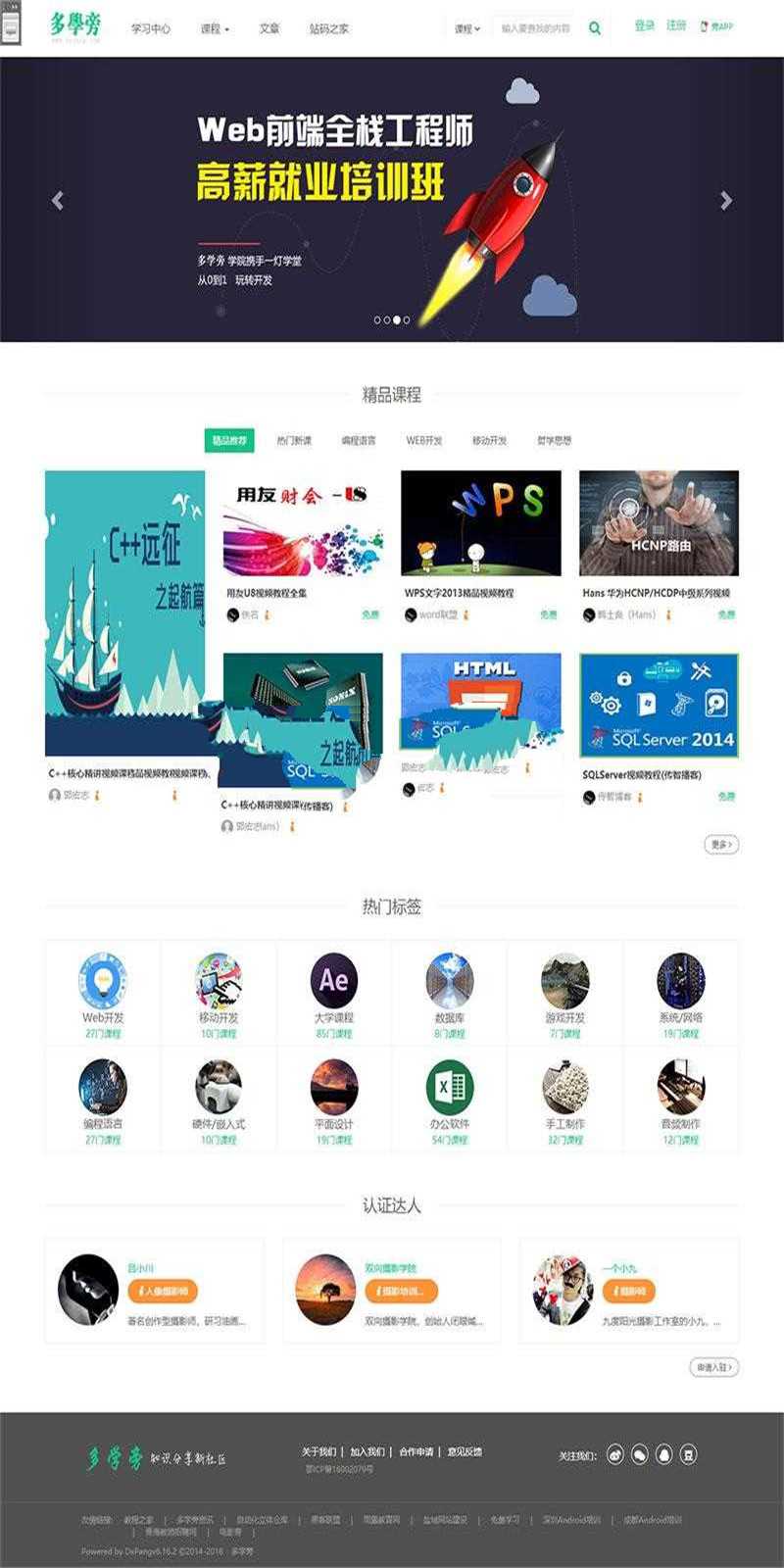Expand the 课程 menu in the navigation bar
Screen dimensions: 784x1568
(214, 28)
